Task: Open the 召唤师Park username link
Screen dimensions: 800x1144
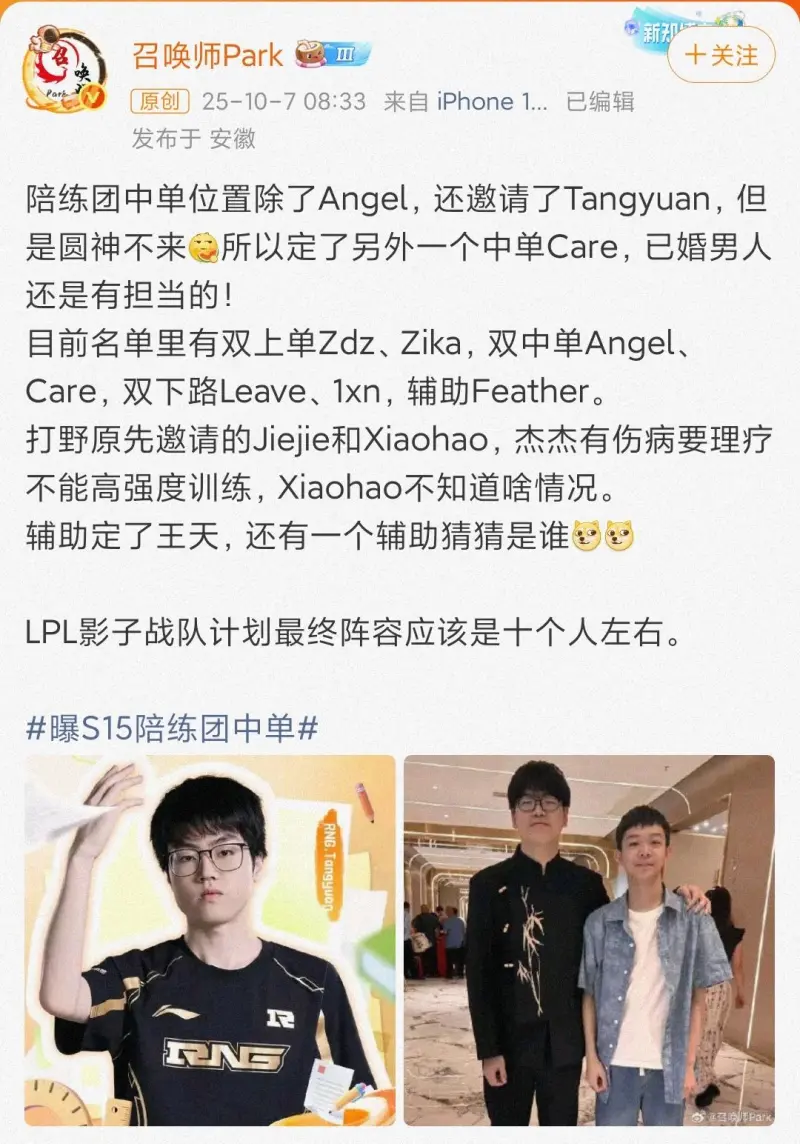Action: [x=207, y=55]
